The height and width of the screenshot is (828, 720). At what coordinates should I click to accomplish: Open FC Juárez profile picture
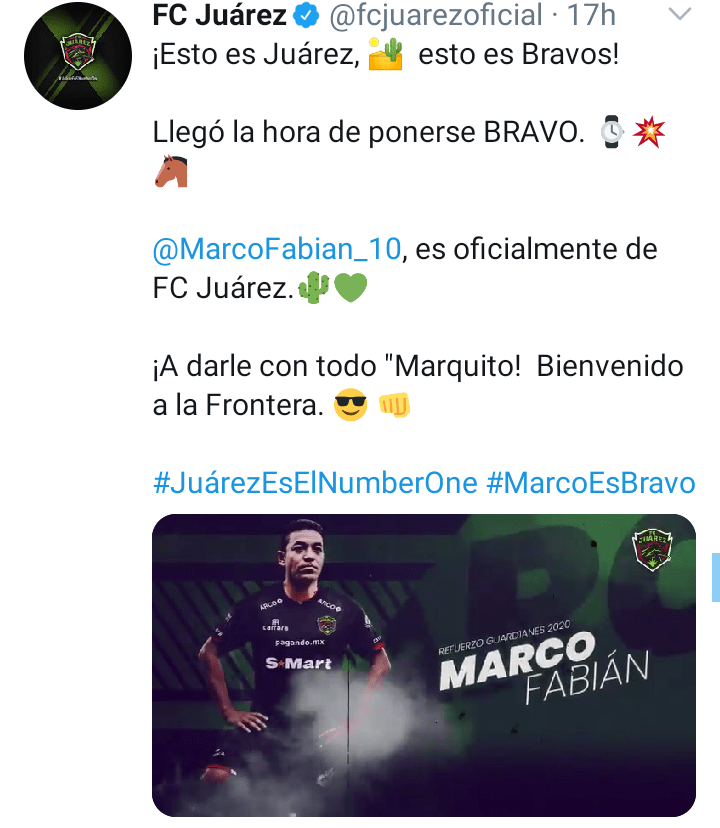pyautogui.click(x=71, y=59)
